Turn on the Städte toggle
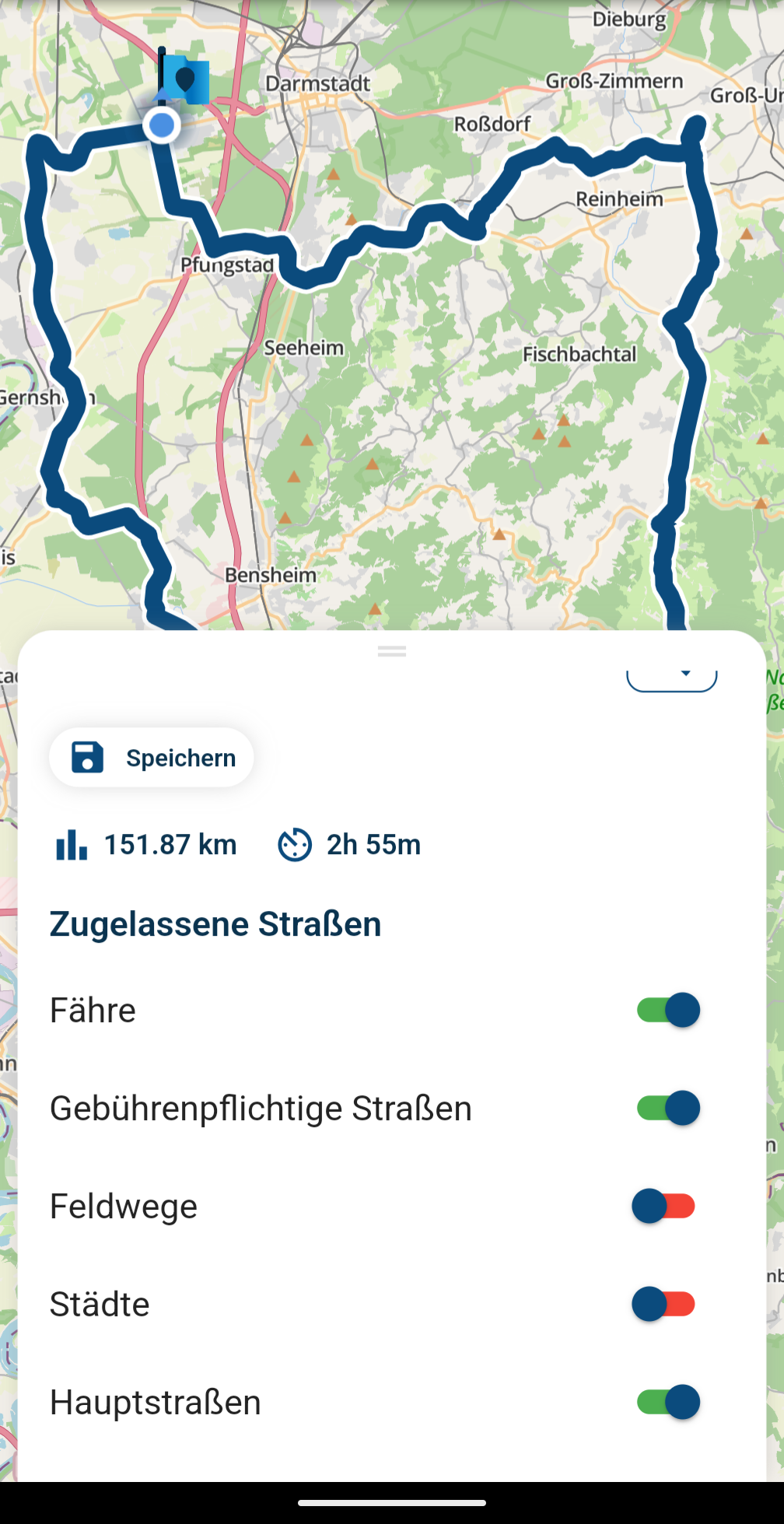Image resolution: width=784 pixels, height=1524 pixels. click(663, 1304)
